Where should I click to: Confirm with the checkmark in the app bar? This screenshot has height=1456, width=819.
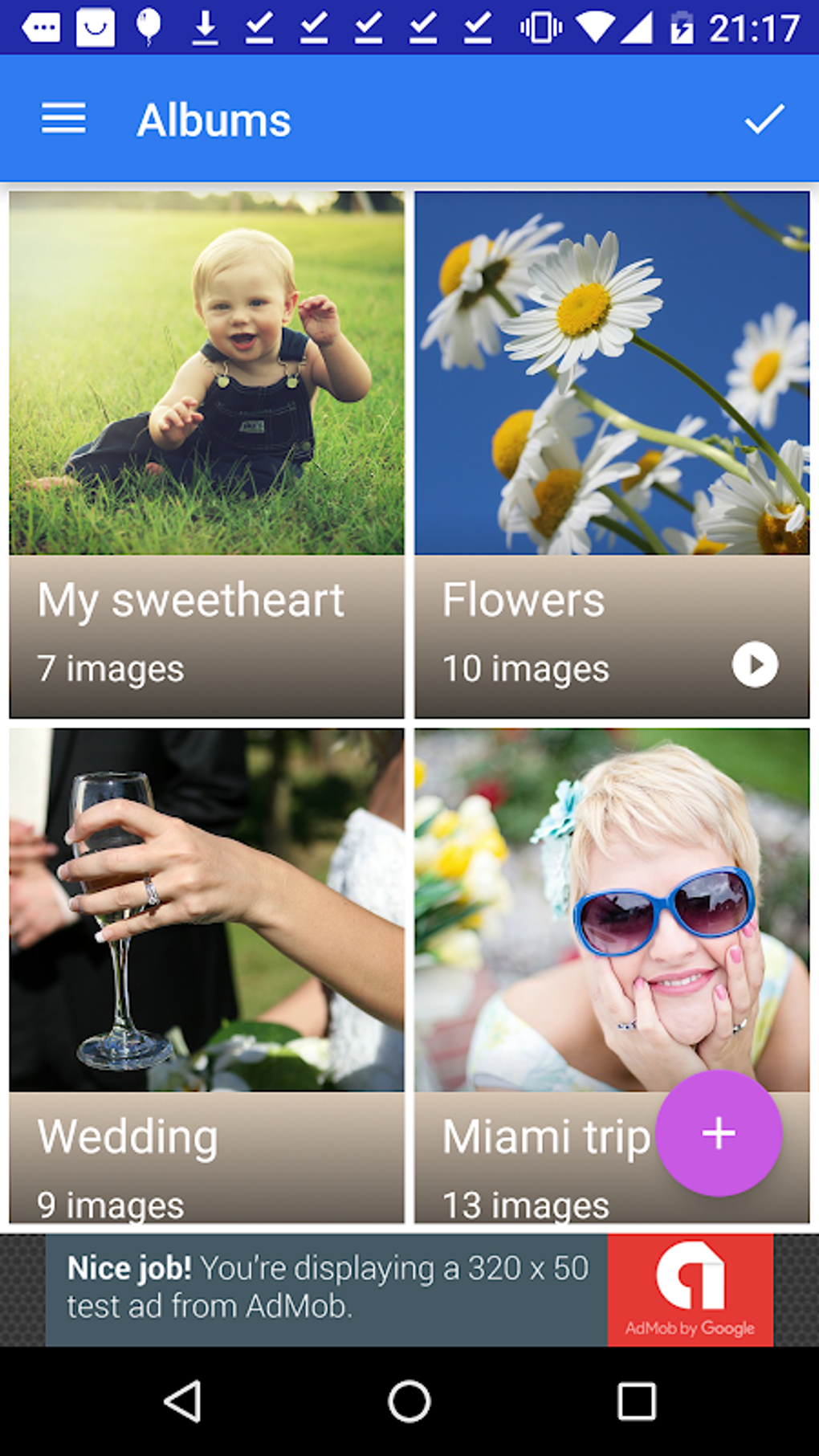(764, 120)
